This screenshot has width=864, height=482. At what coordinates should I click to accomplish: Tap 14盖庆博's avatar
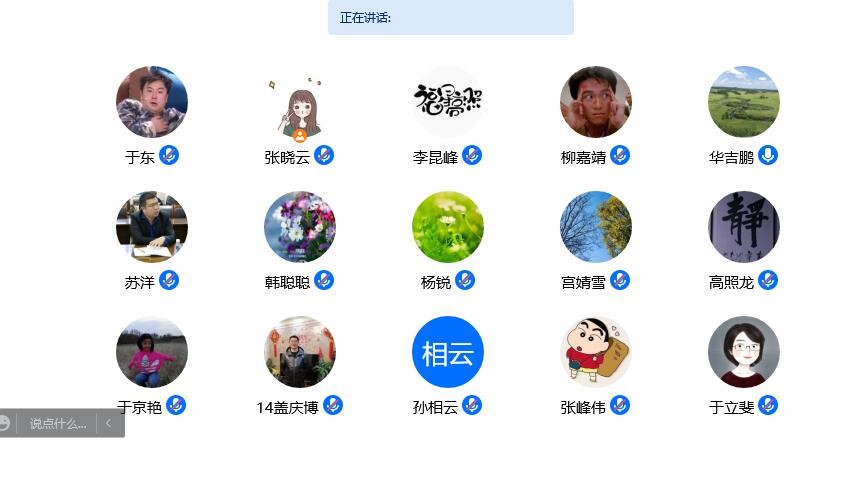pos(300,352)
